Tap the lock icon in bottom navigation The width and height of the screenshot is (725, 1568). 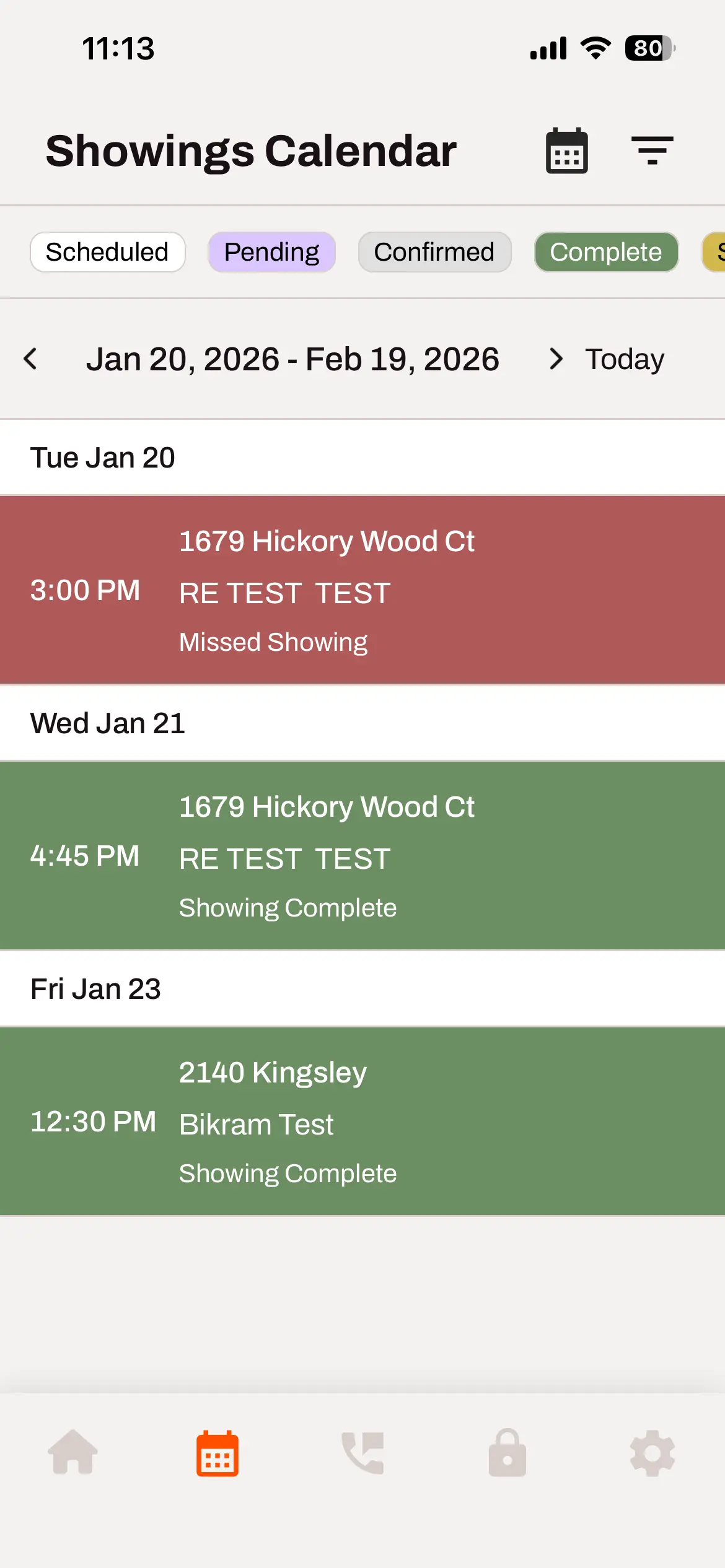pyautogui.click(x=507, y=1452)
